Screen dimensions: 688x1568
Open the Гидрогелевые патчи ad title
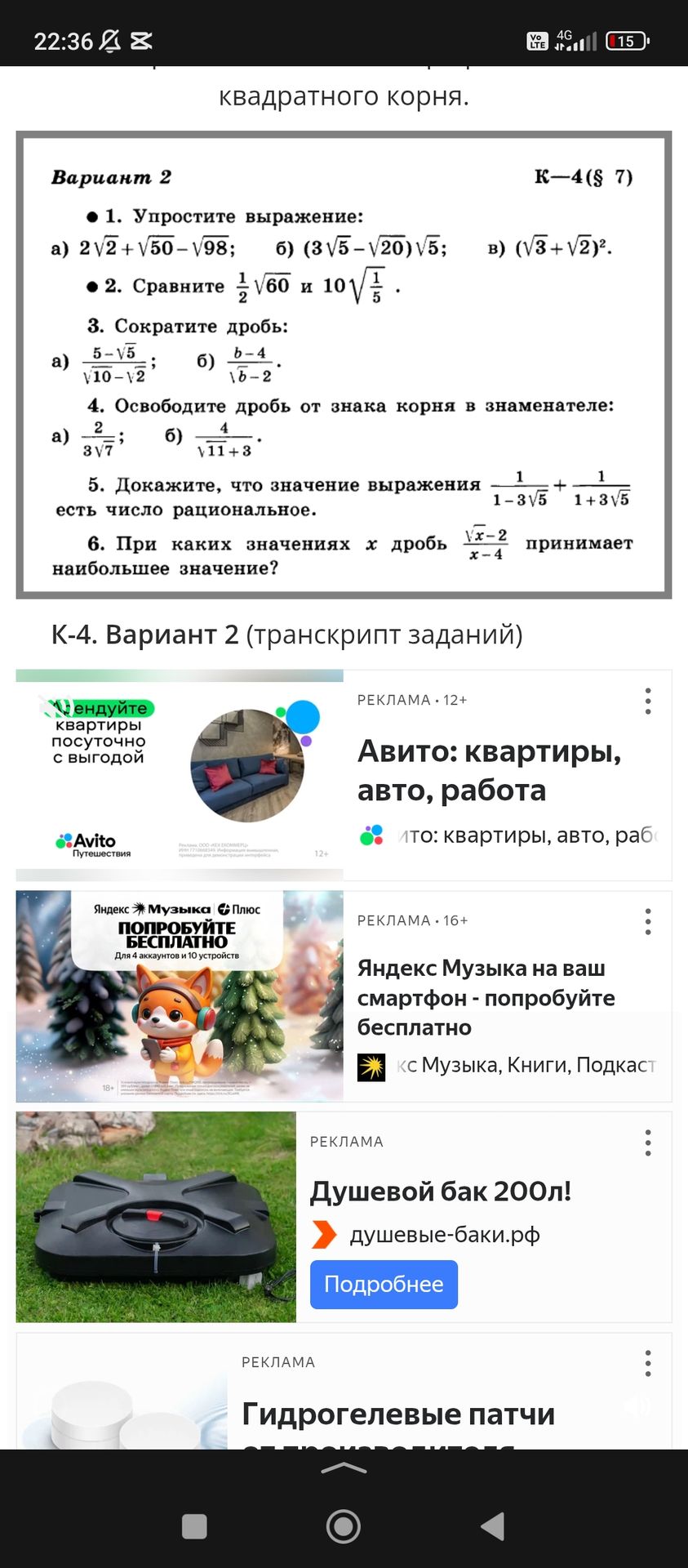(x=398, y=1414)
